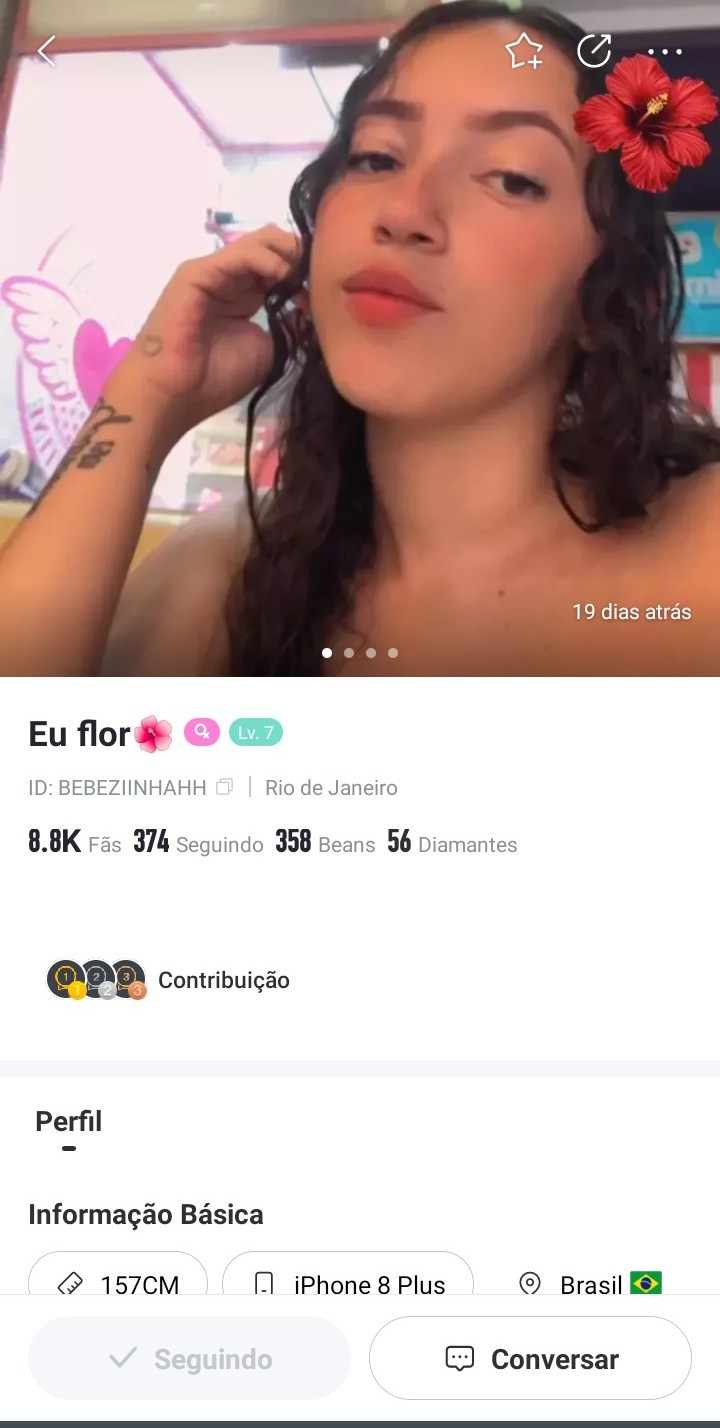720x1428 pixels.
Task: Go back using the top-left arrow
Action: click(x=47, y=51)
